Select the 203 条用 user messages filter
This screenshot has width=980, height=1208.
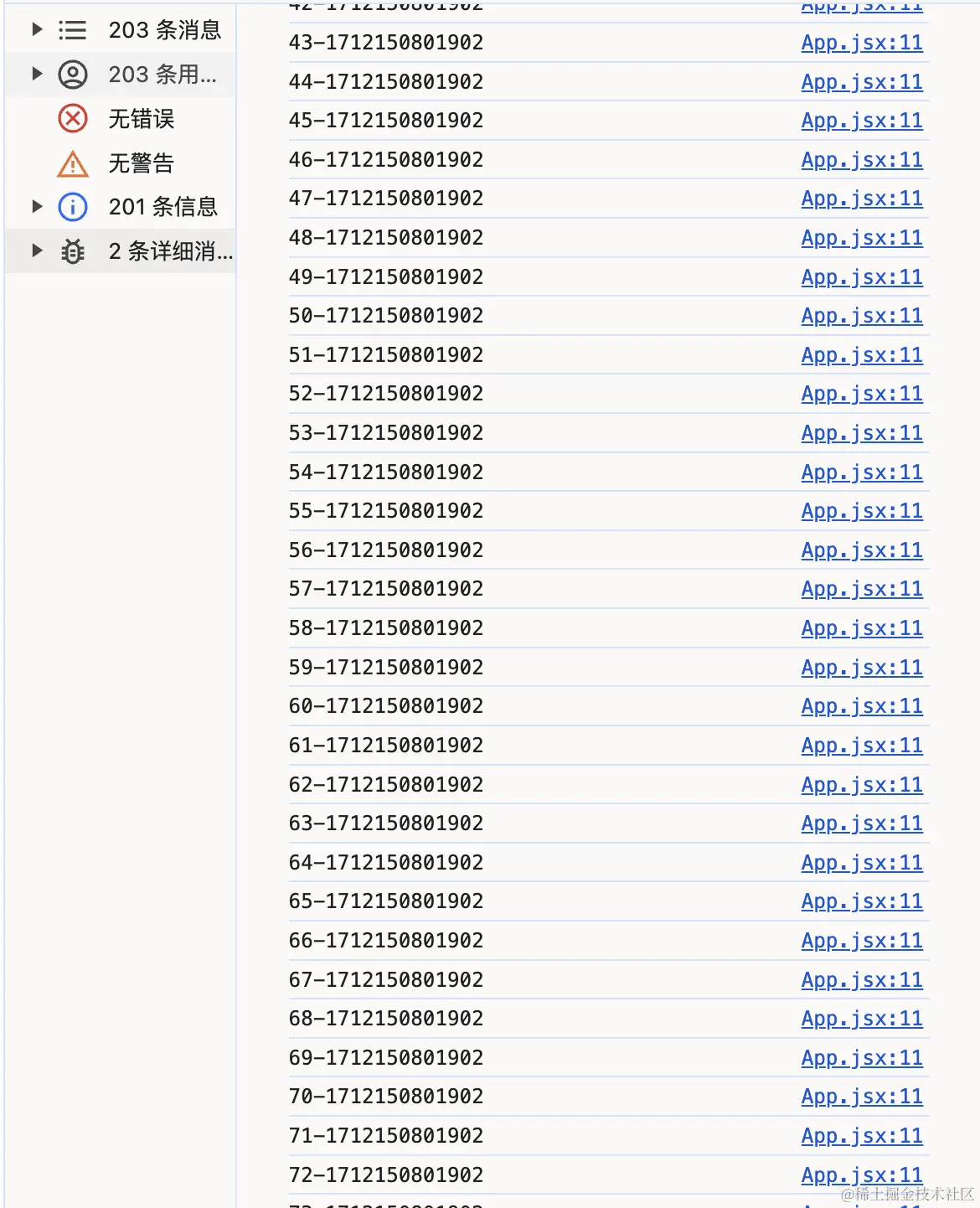[162, 75]
